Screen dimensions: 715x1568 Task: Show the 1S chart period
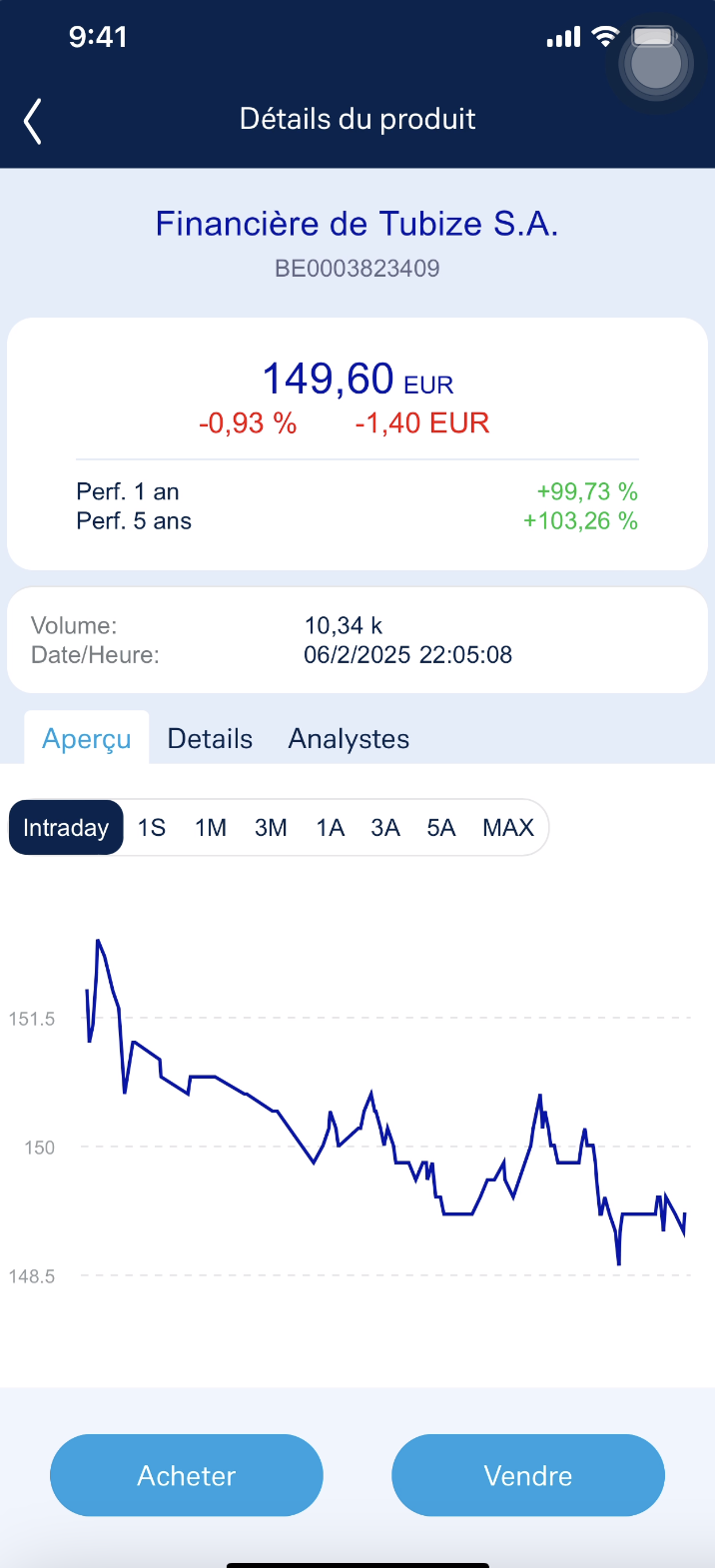point(152,828)
